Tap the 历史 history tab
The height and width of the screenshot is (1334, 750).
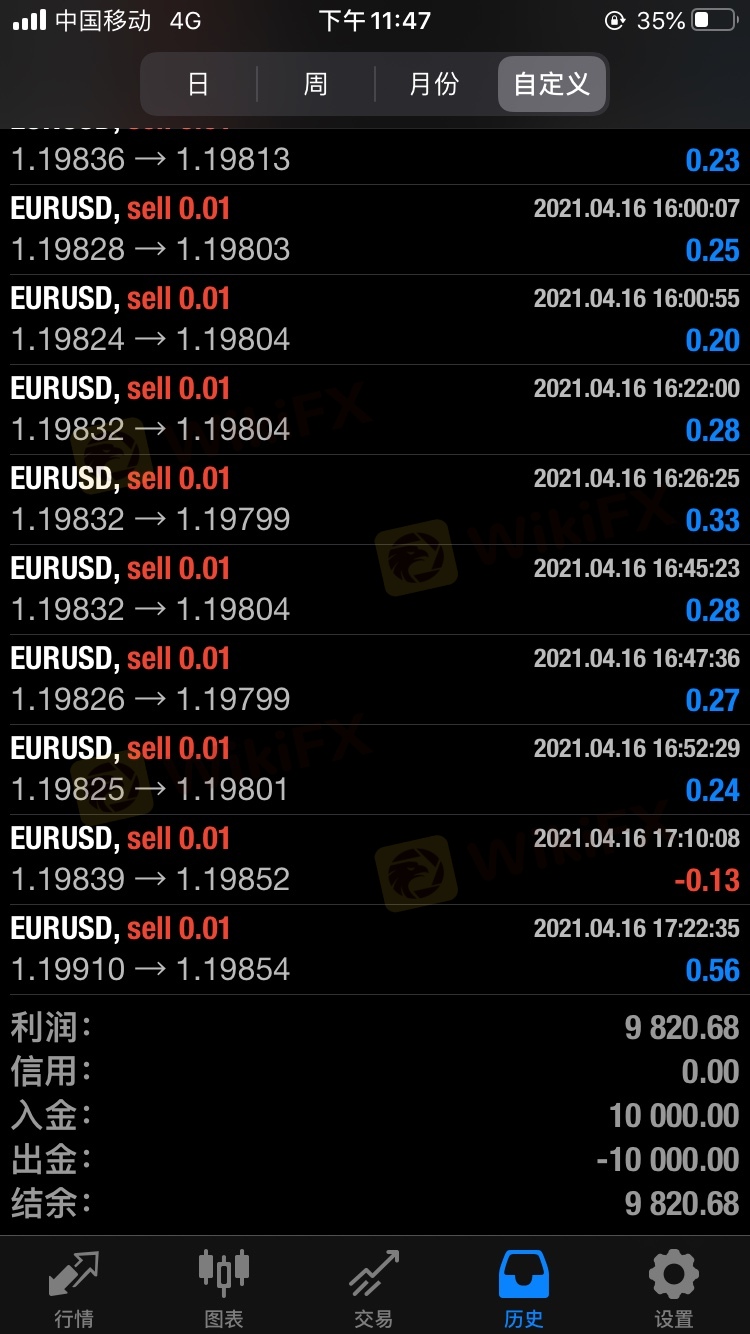524,1288
